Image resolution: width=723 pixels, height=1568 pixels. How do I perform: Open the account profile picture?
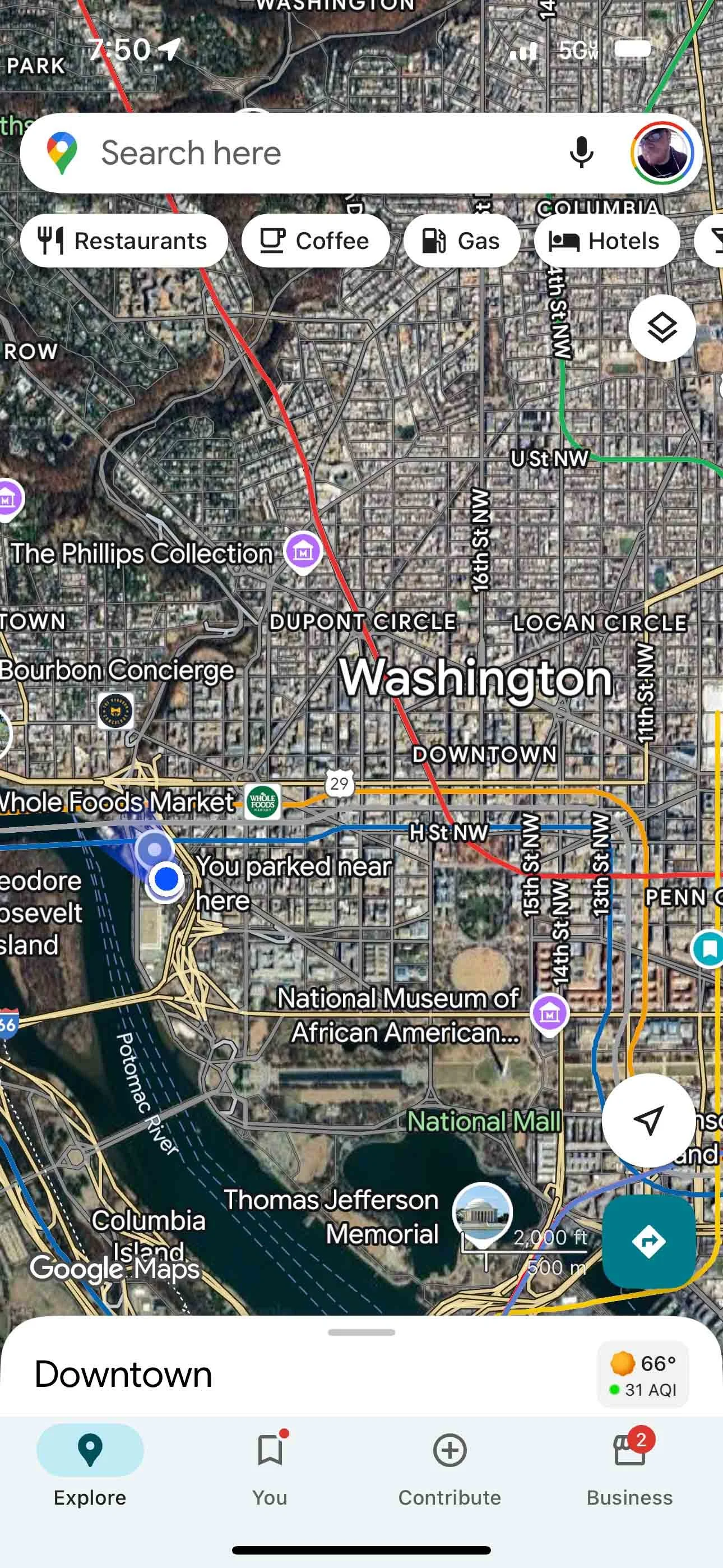[x=662, y=153]
